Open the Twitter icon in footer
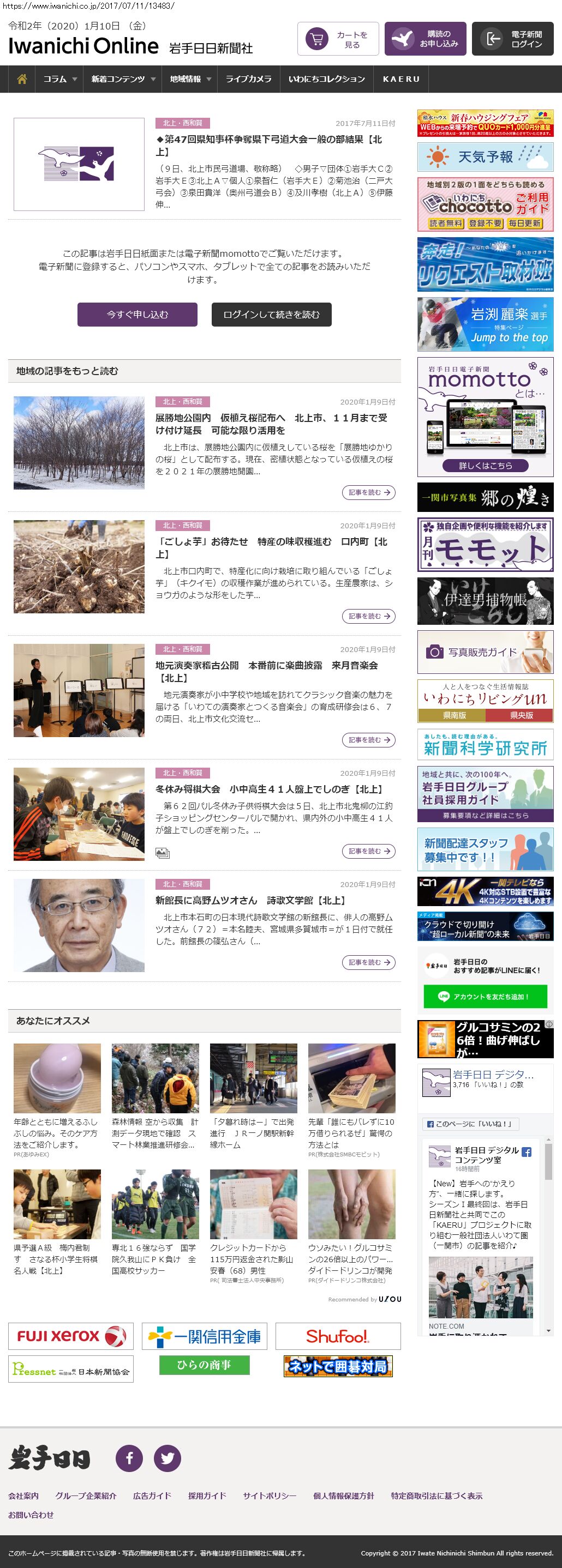The width and height of the screenshot is (562, 1568). pos(167,1458)
